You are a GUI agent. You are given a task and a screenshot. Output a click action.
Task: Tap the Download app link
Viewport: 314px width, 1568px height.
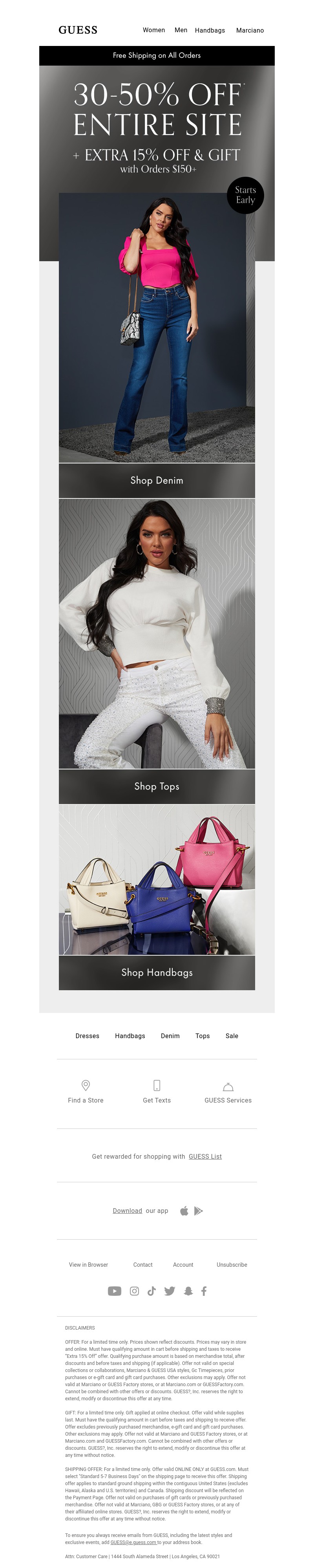click(x=127, y=1211)
